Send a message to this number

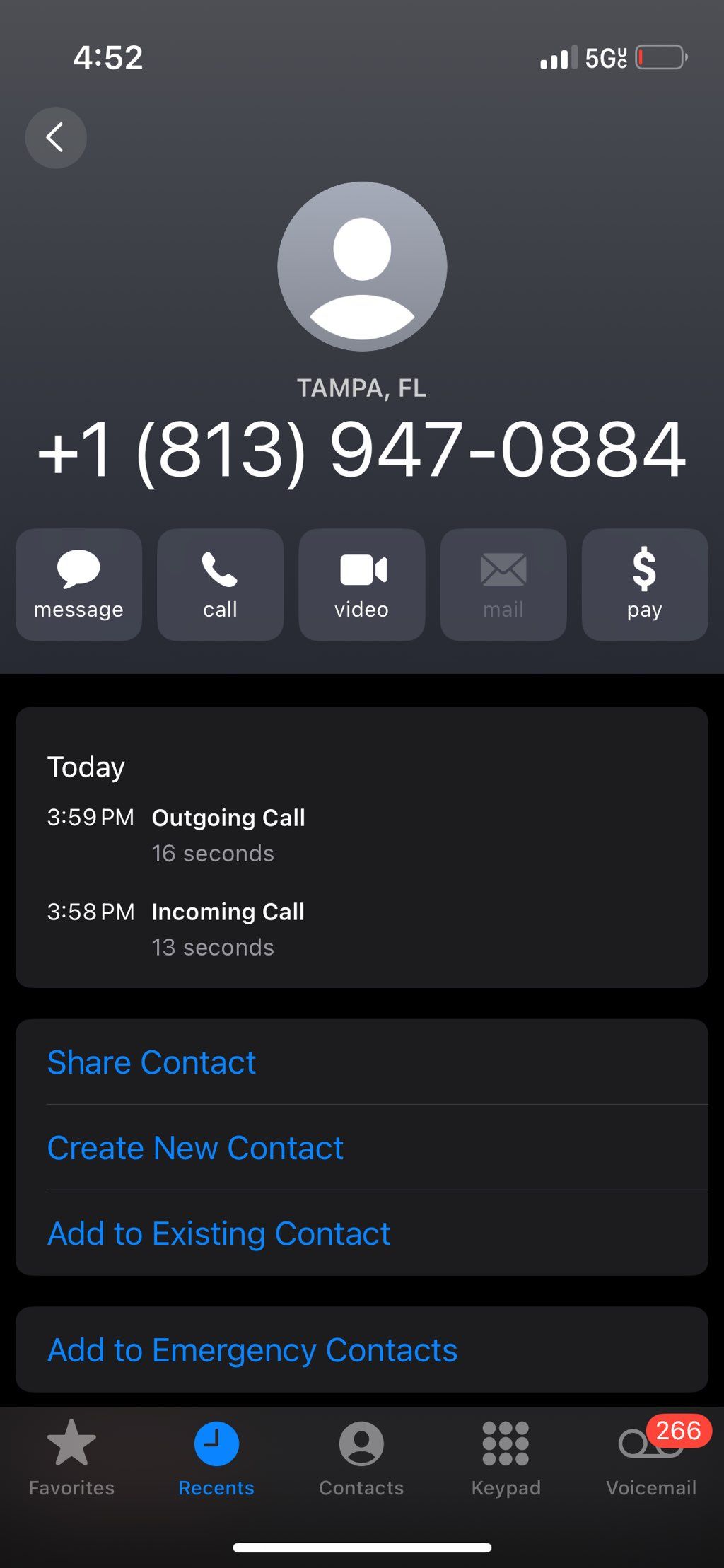[x=78, y=584]
